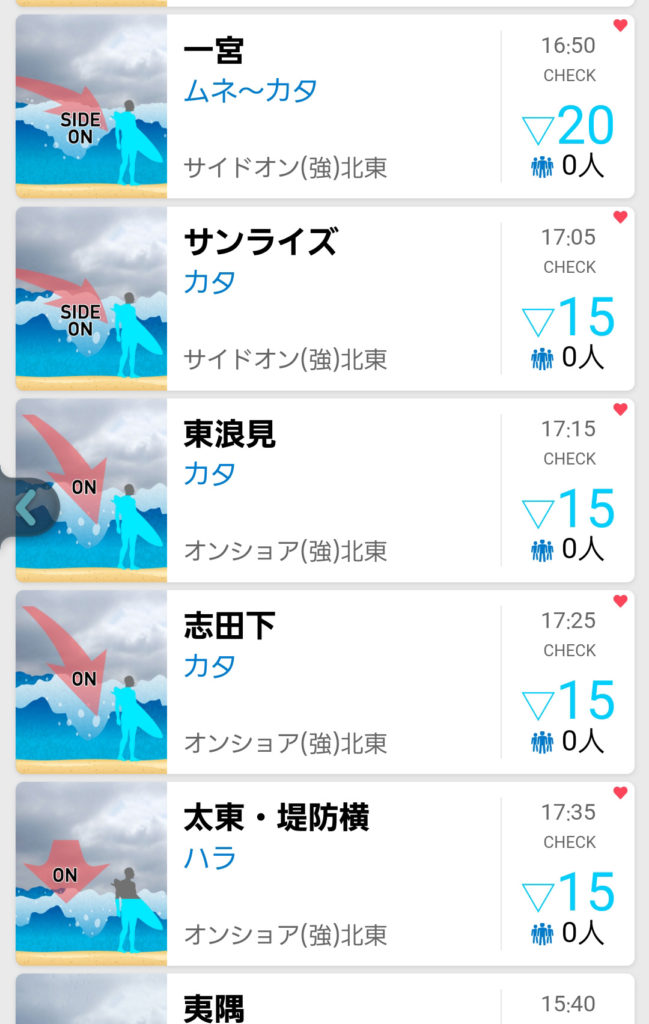649x1024 pixels.
Task: Open the 太東・堤防横 surf spot card
Action: click(x=330, y=874)
